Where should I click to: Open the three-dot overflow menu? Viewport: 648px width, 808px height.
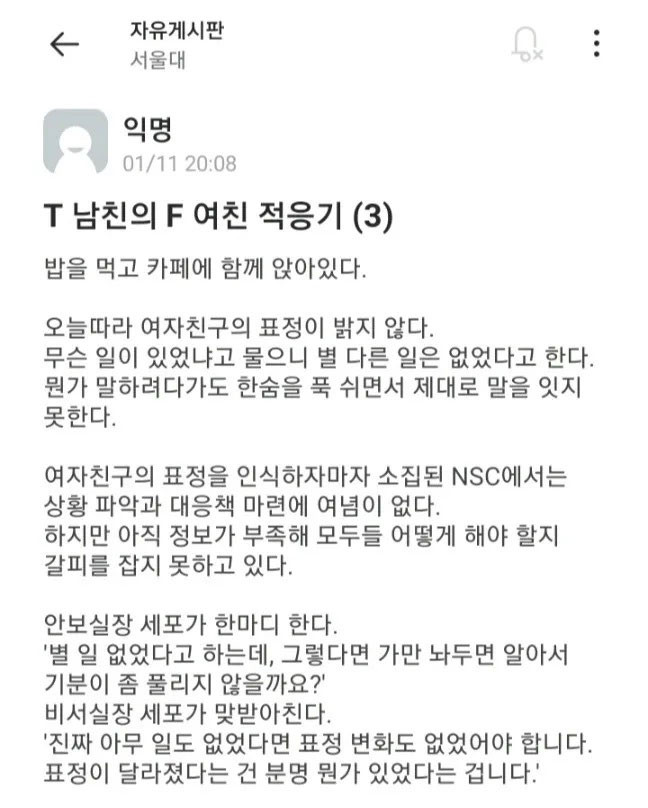click(x=597, y=44)
